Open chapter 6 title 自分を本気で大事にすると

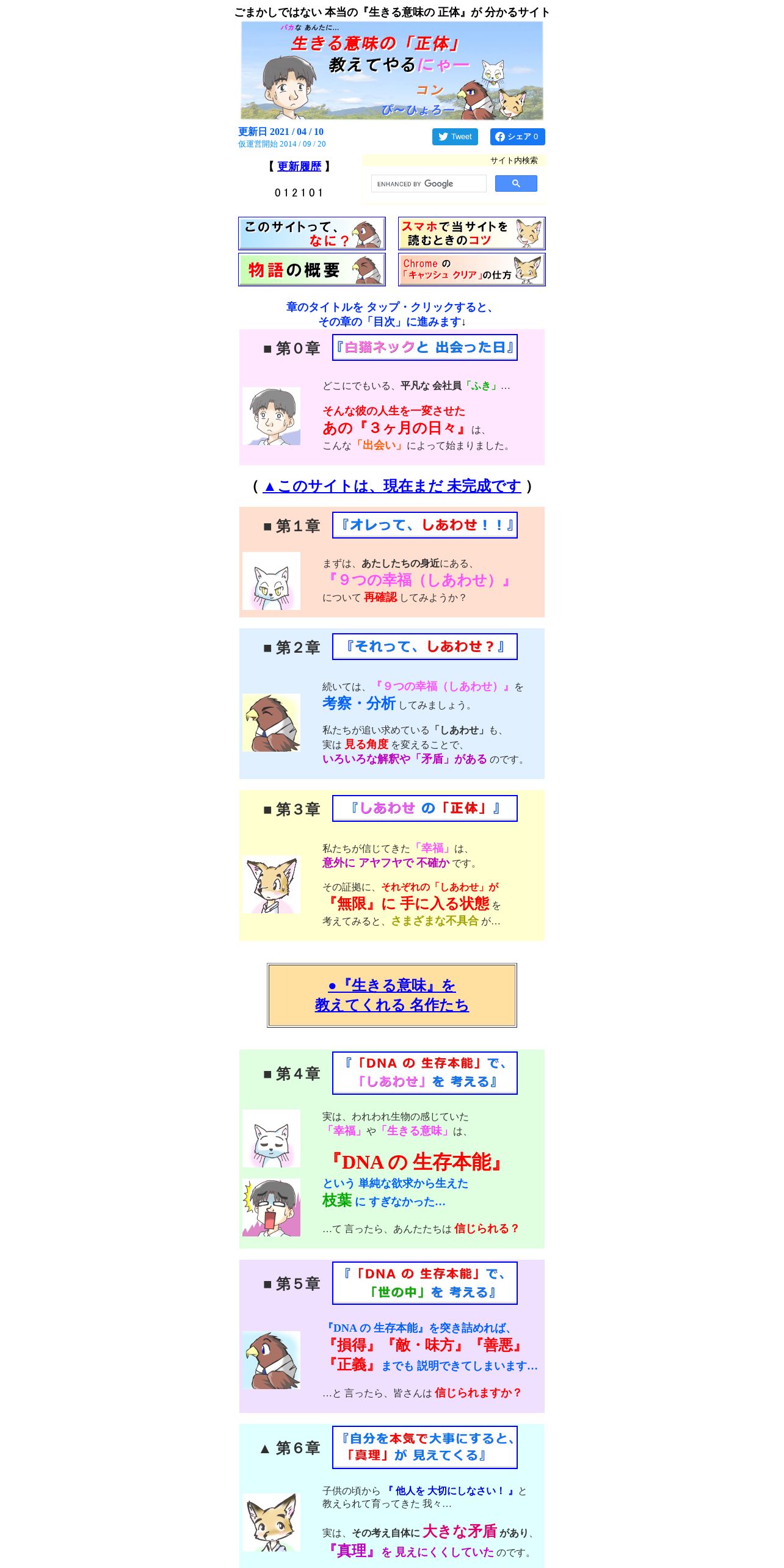tap(425, 1447)
